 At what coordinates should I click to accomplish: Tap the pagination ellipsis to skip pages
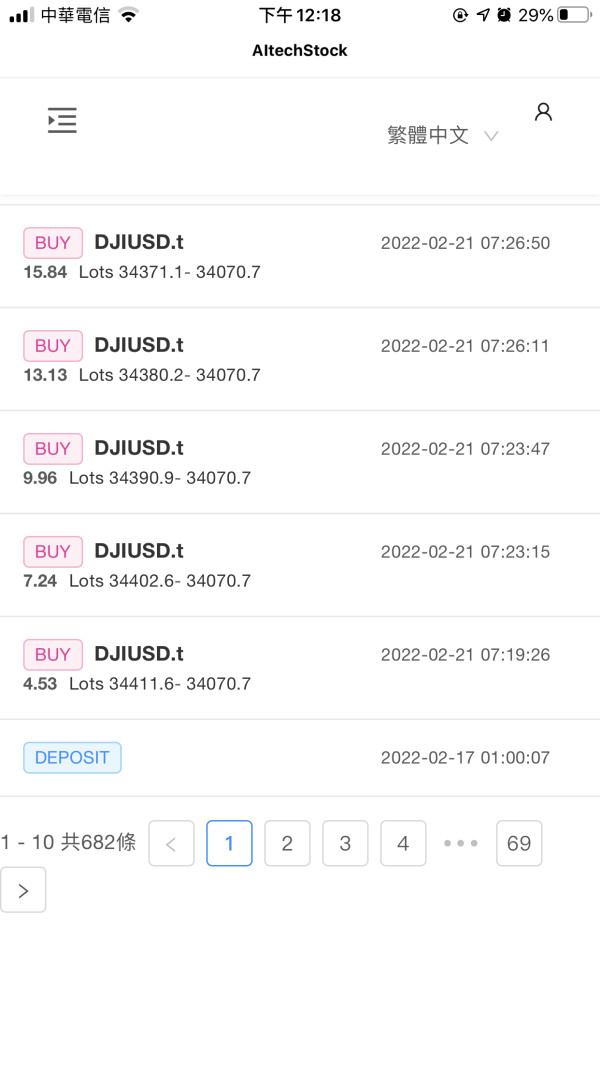pyautogui.click(x=461, y=843)
